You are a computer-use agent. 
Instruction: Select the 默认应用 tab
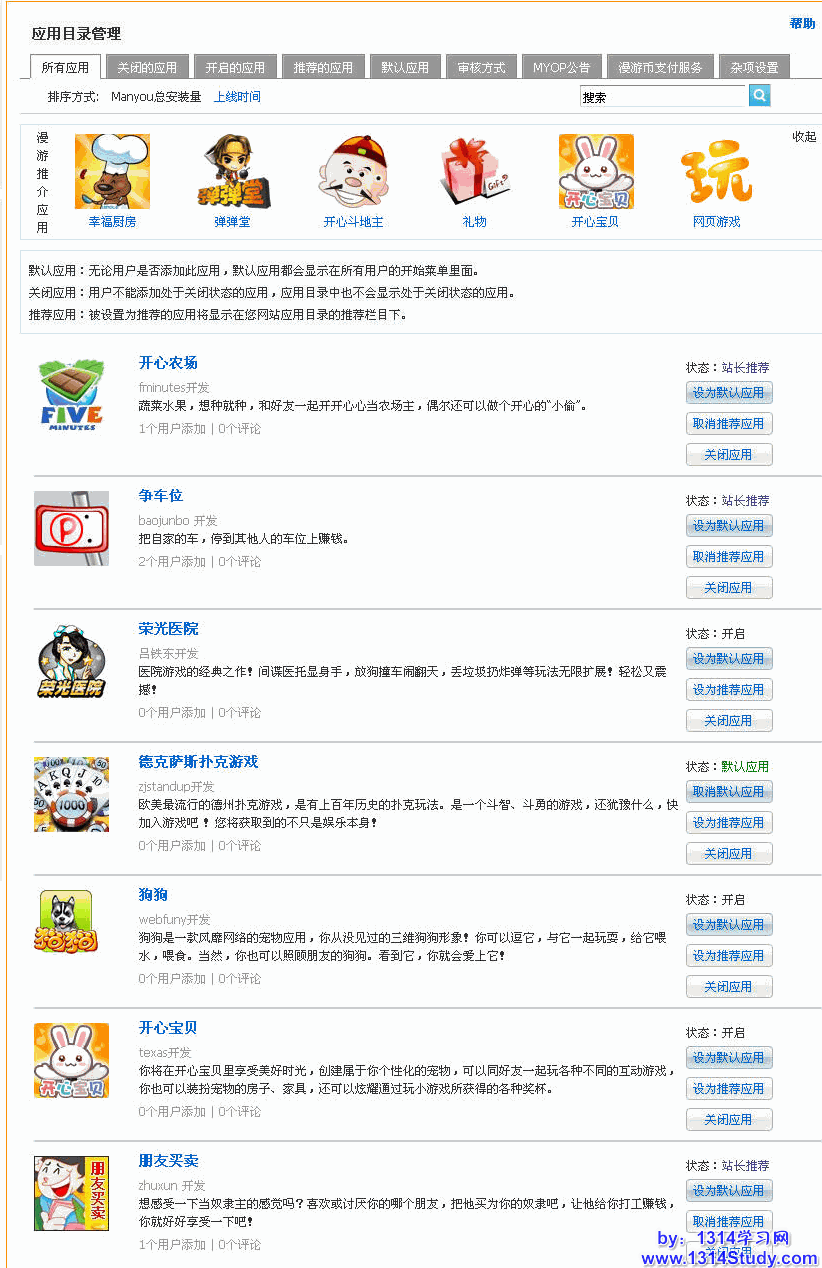pyautogui.click(x=405, y=68)
